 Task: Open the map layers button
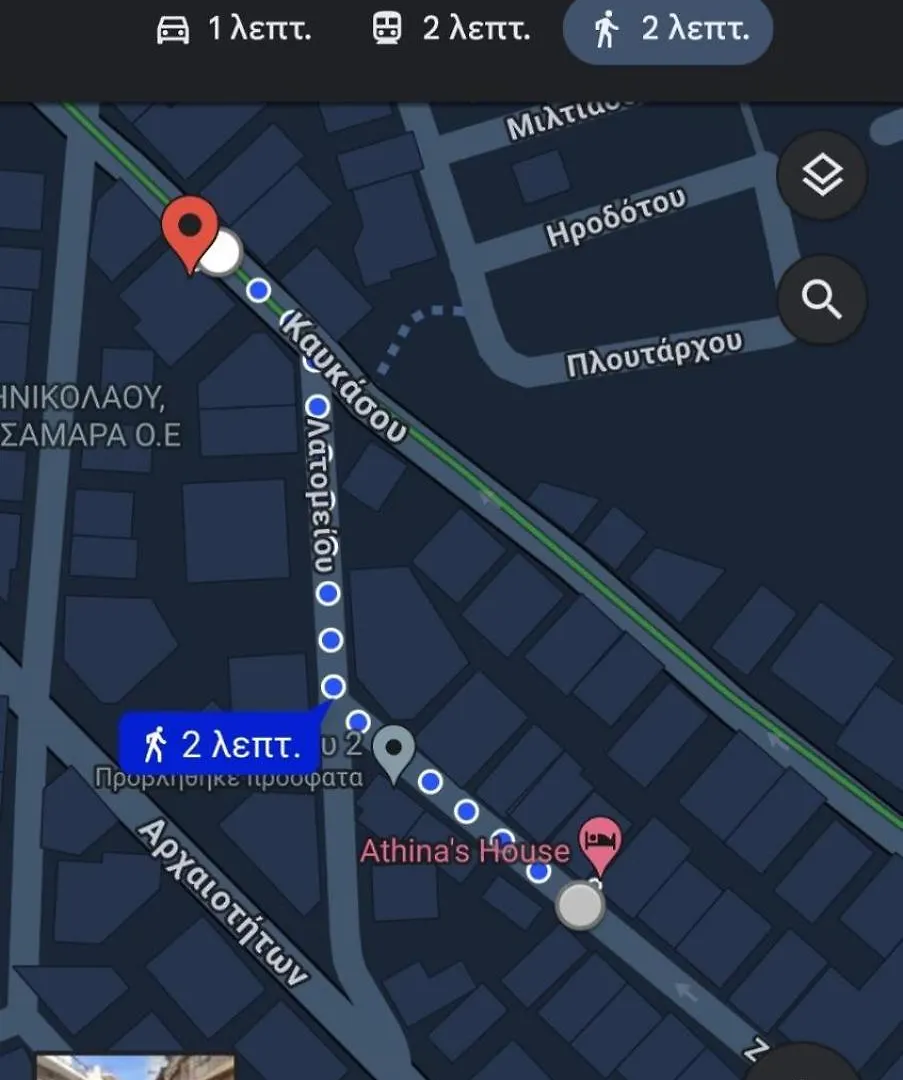821,176
